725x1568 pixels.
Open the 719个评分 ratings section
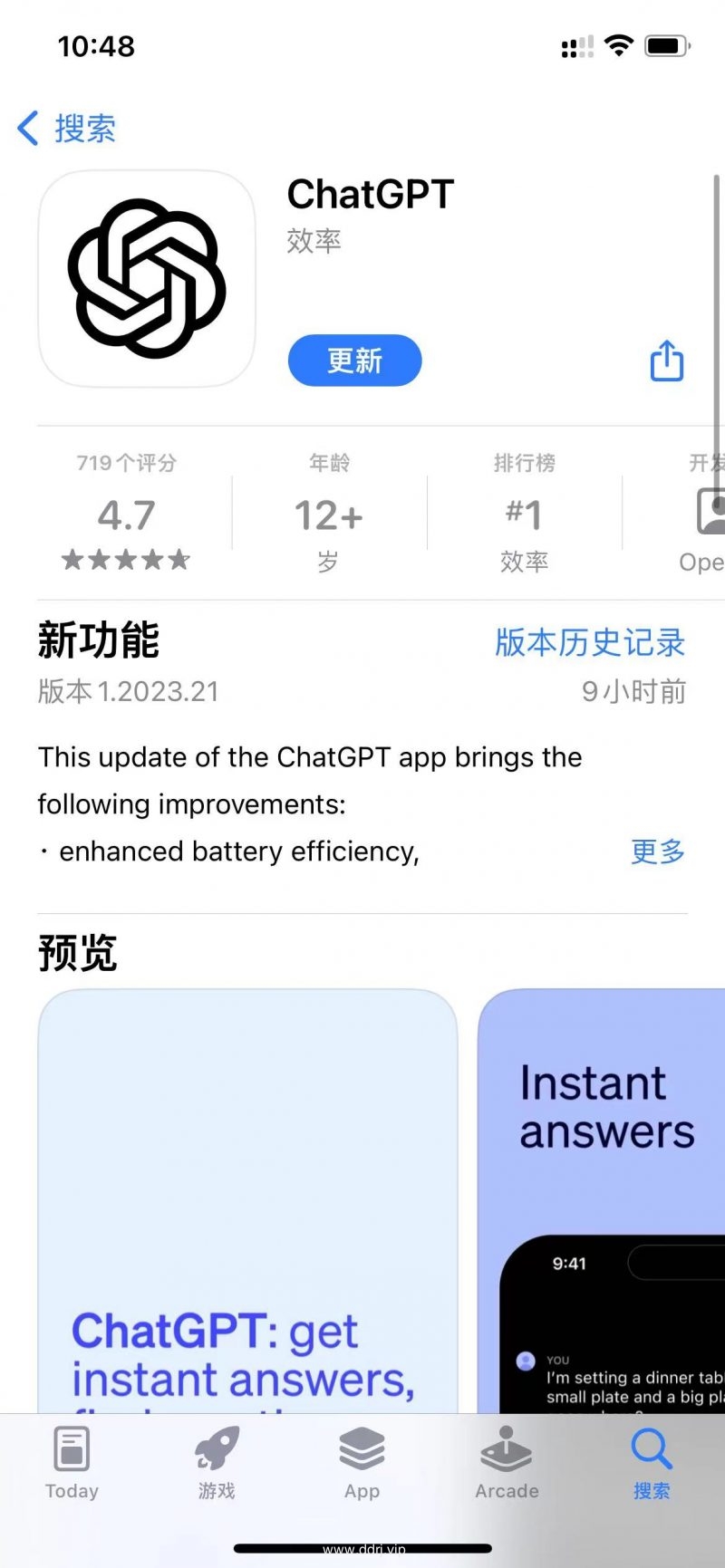(126, 513)
